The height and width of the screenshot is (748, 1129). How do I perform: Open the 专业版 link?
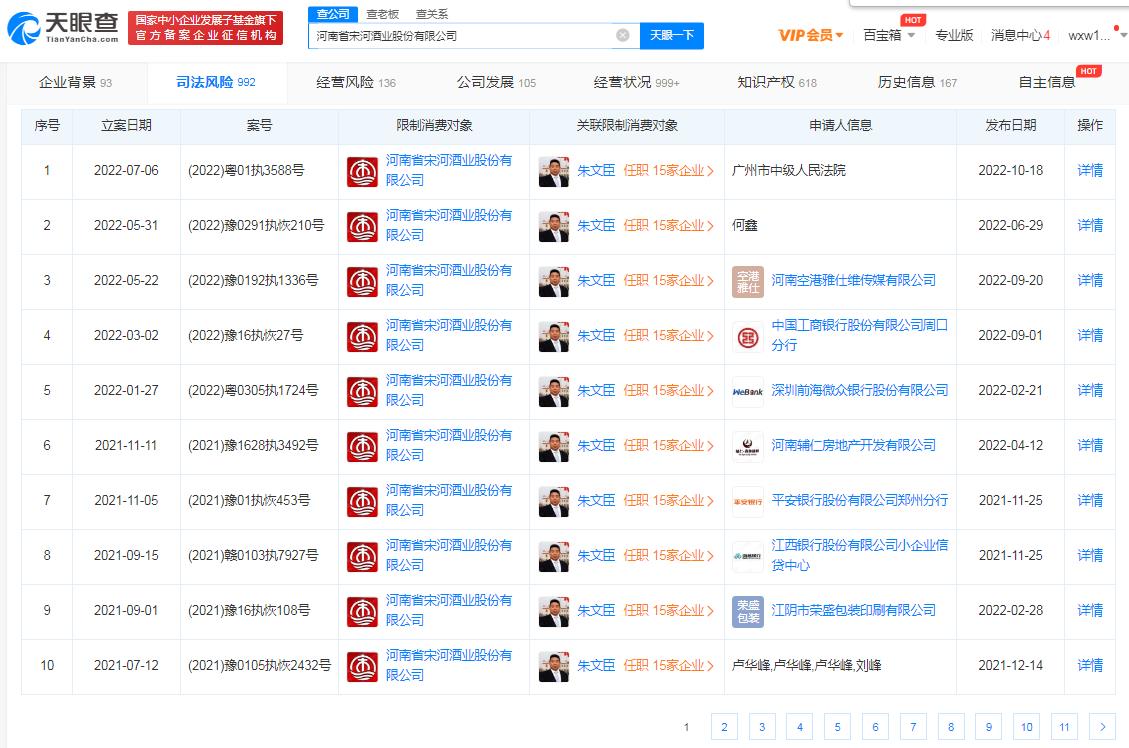click(x=954, y=35)
